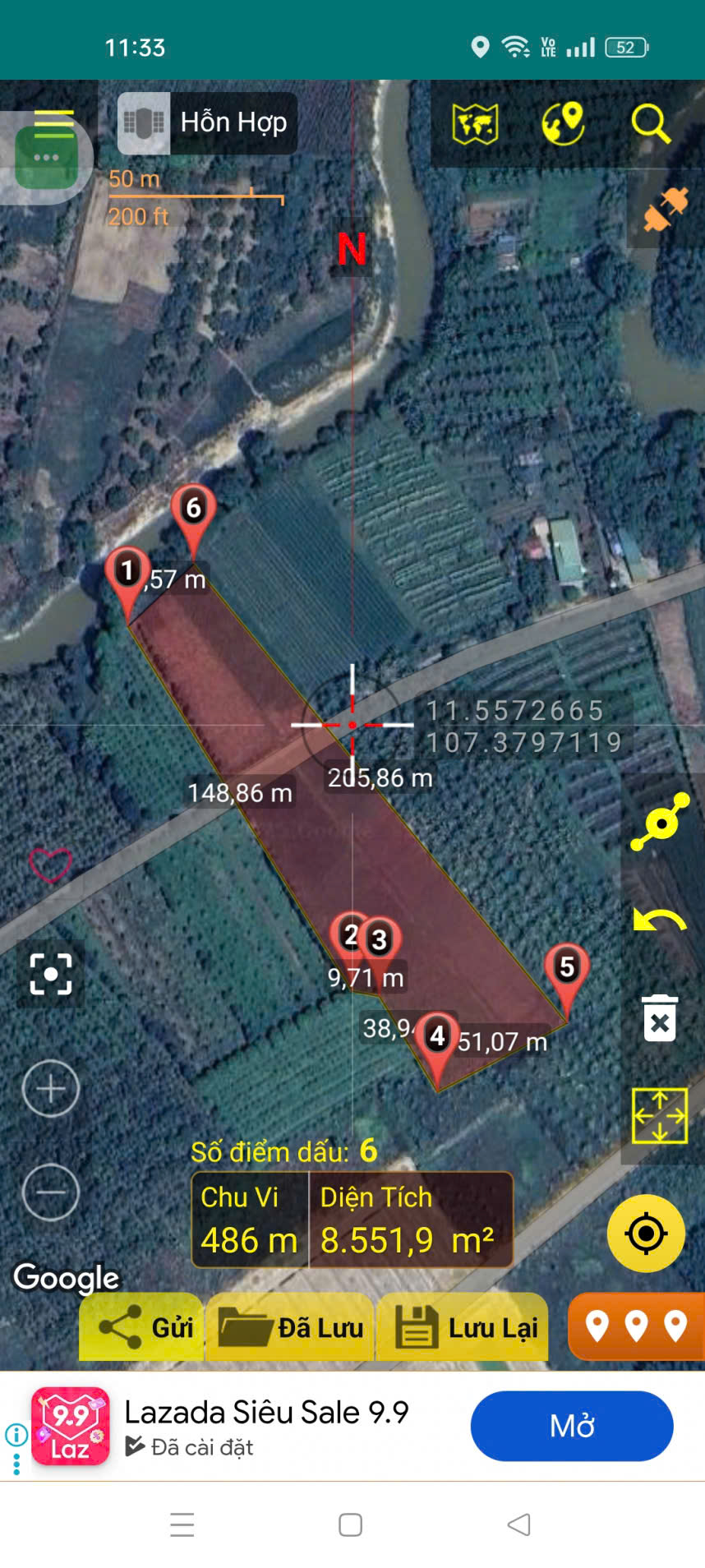Tap the yellow connect points tool

click(659, 821)
